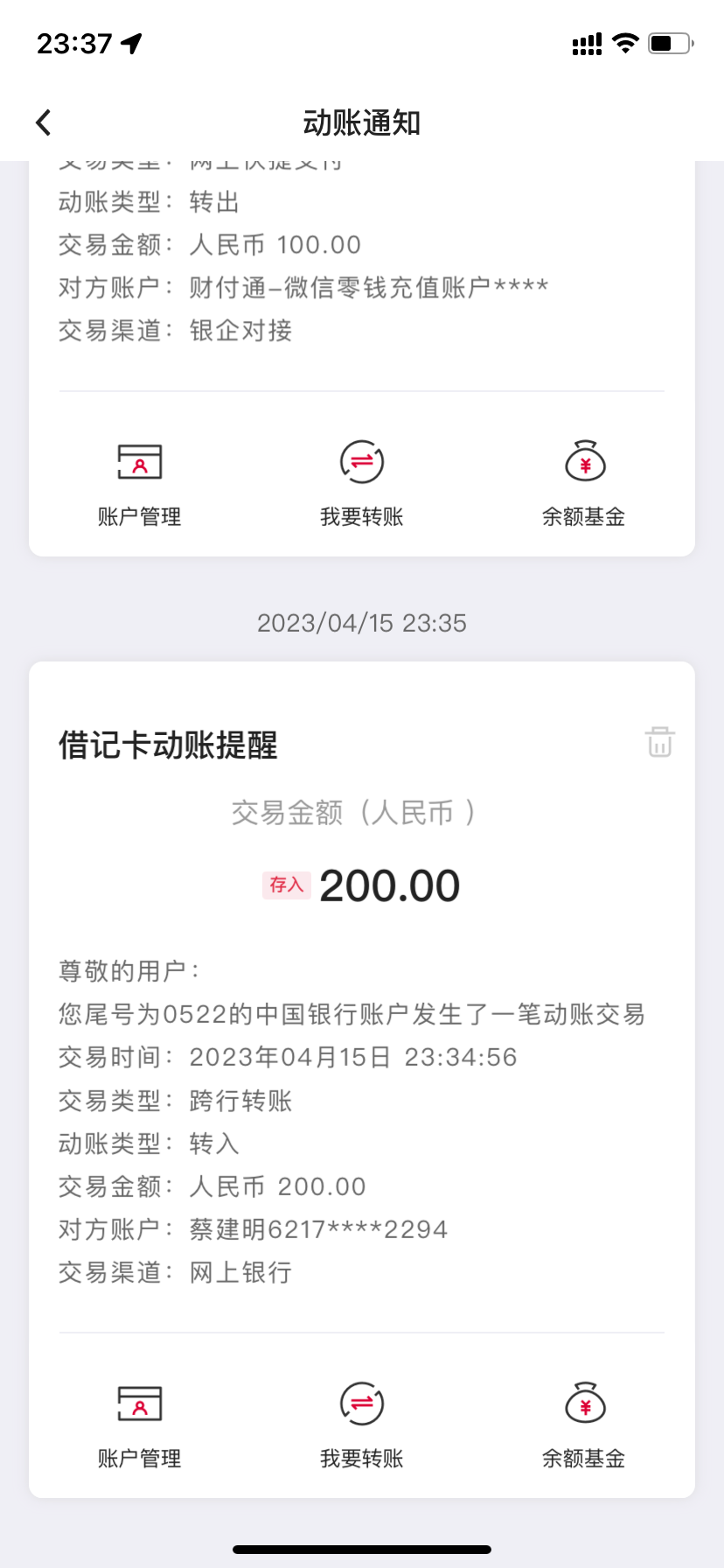Tap the location arrow beside the clock
The height and width of the screenshot is (1568, 724).
pyautogui.click(x=129, y=41)
